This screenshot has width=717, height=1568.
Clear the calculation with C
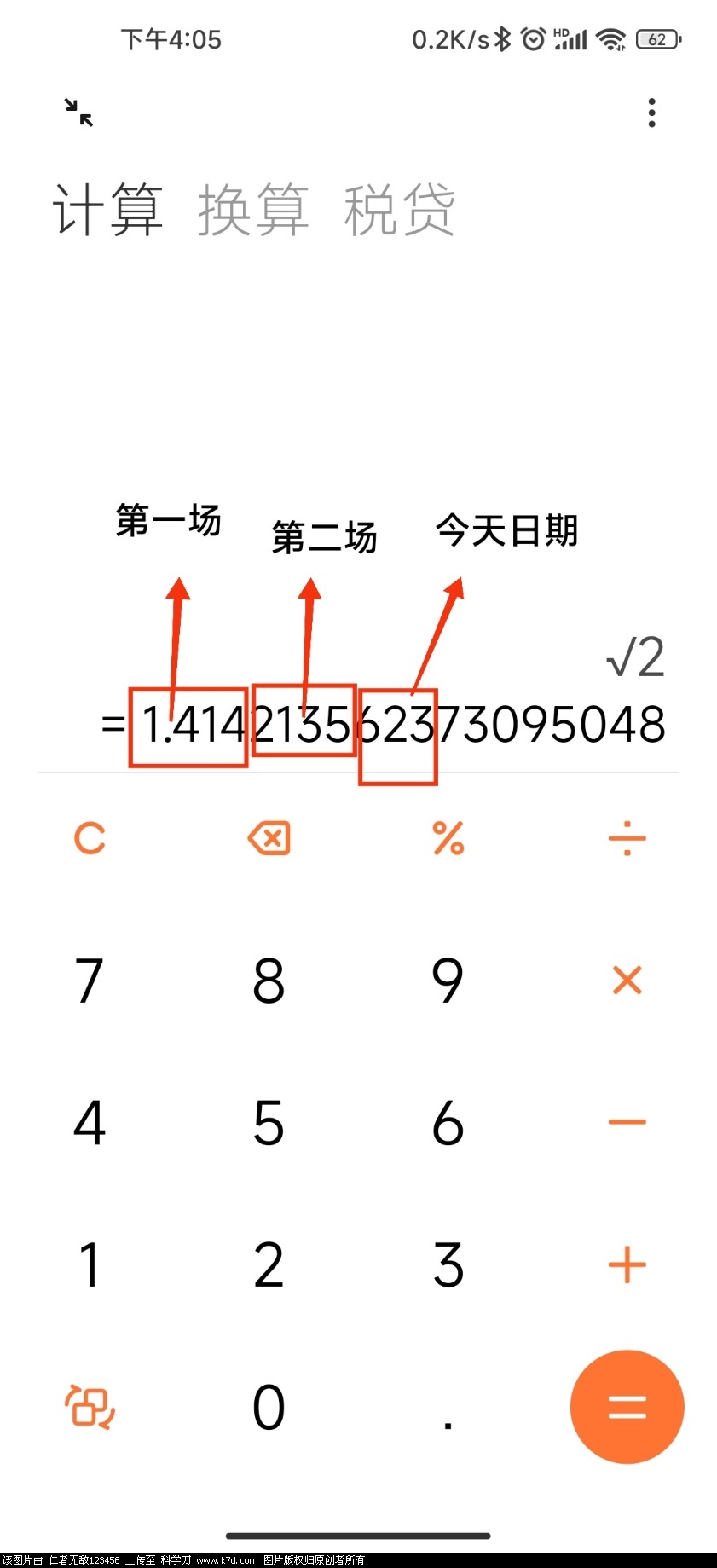pos(90,838)
